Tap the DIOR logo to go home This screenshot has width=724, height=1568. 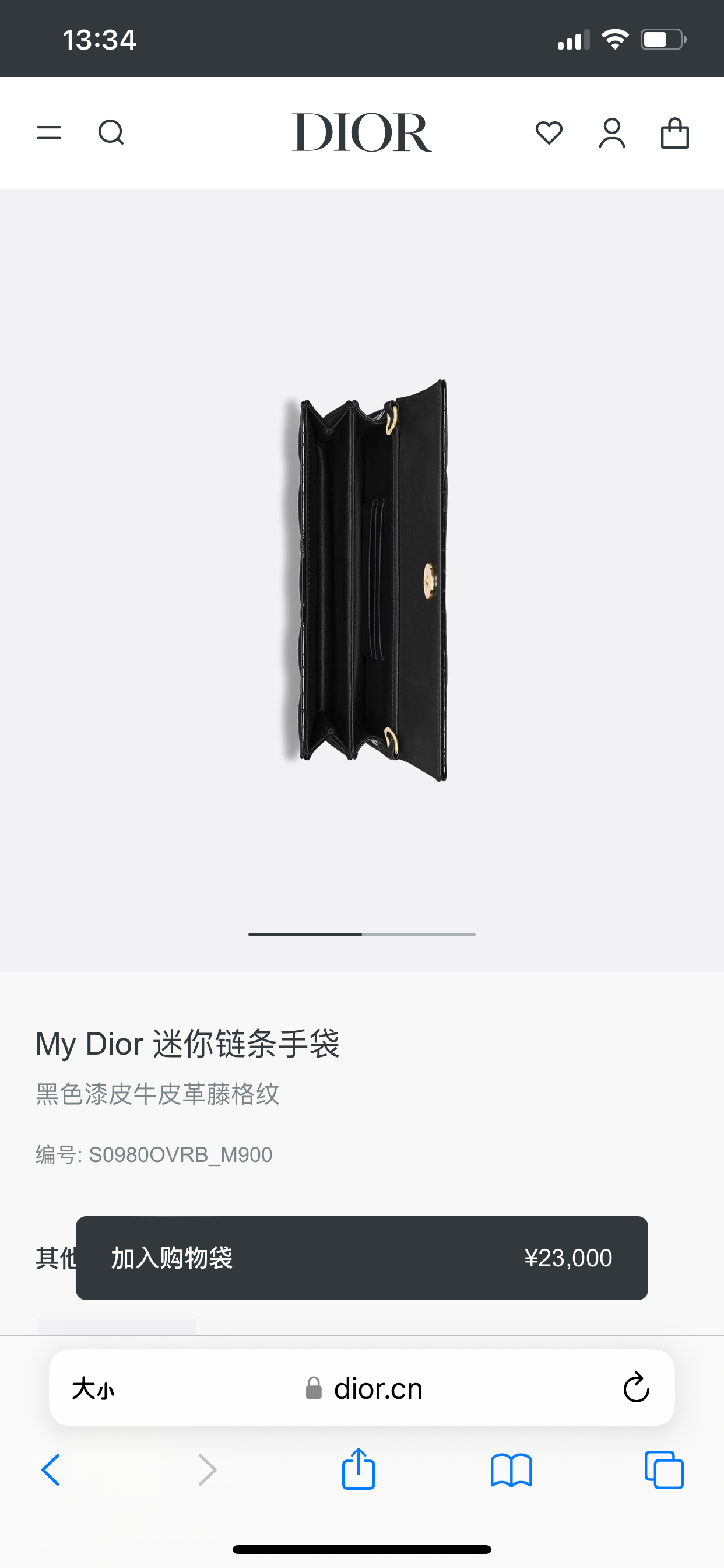pyautogui.click(x=361, y=132)
